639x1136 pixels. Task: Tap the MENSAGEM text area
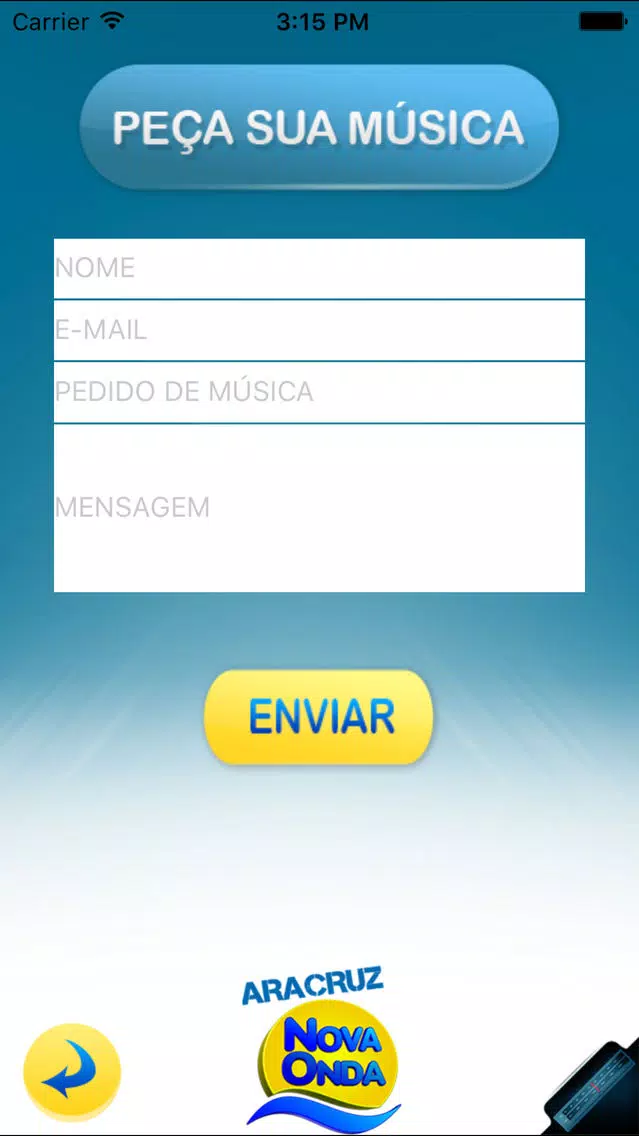(319, 508)
